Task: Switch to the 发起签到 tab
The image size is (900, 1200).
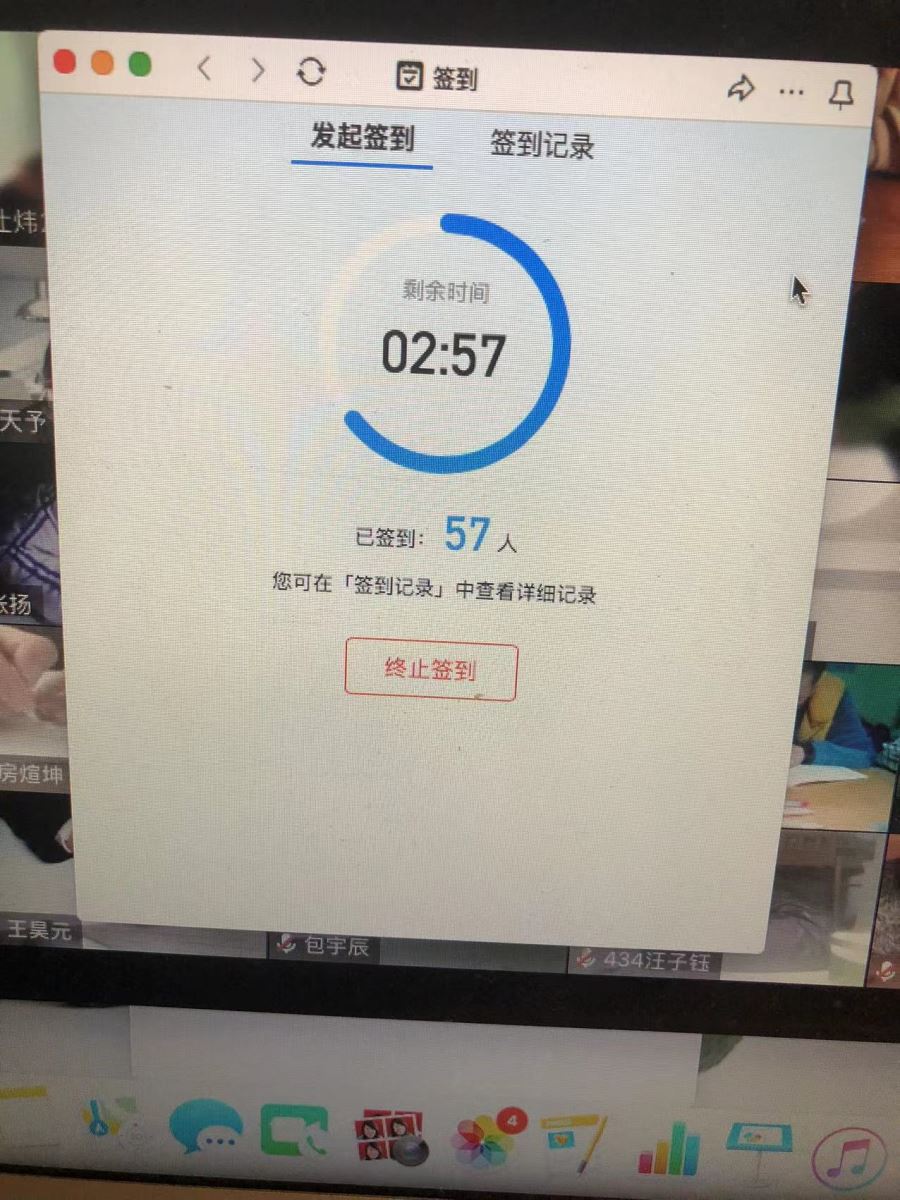Action: pyautogui.click(x=362, y=138)
